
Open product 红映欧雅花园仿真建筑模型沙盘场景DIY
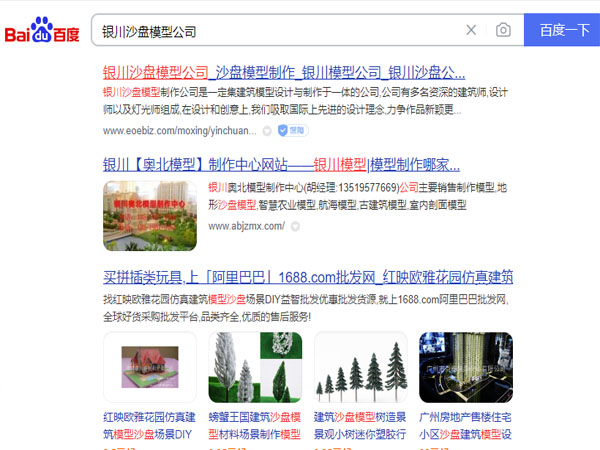tap(150, 424)
